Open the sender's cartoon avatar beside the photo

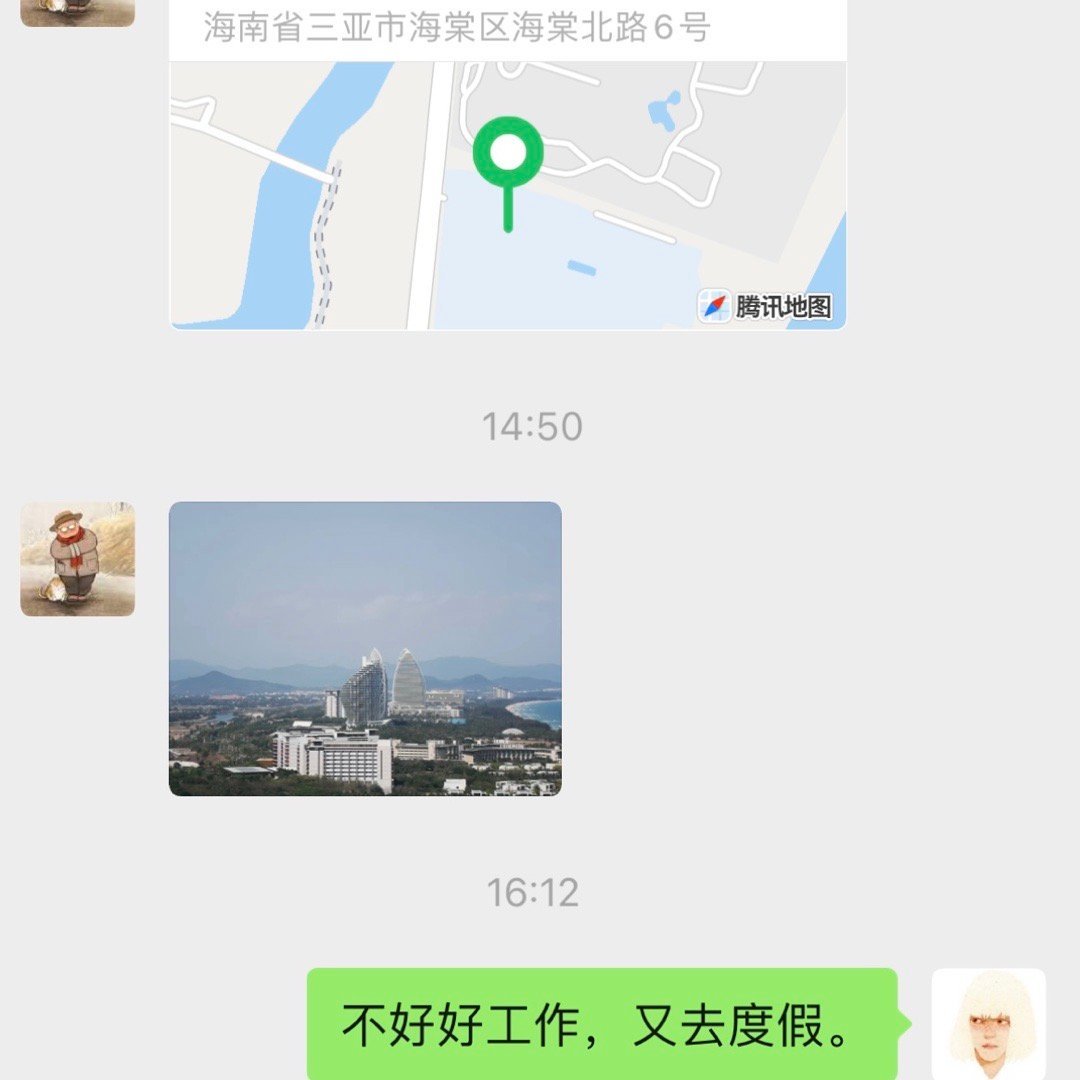coord(77,559)
